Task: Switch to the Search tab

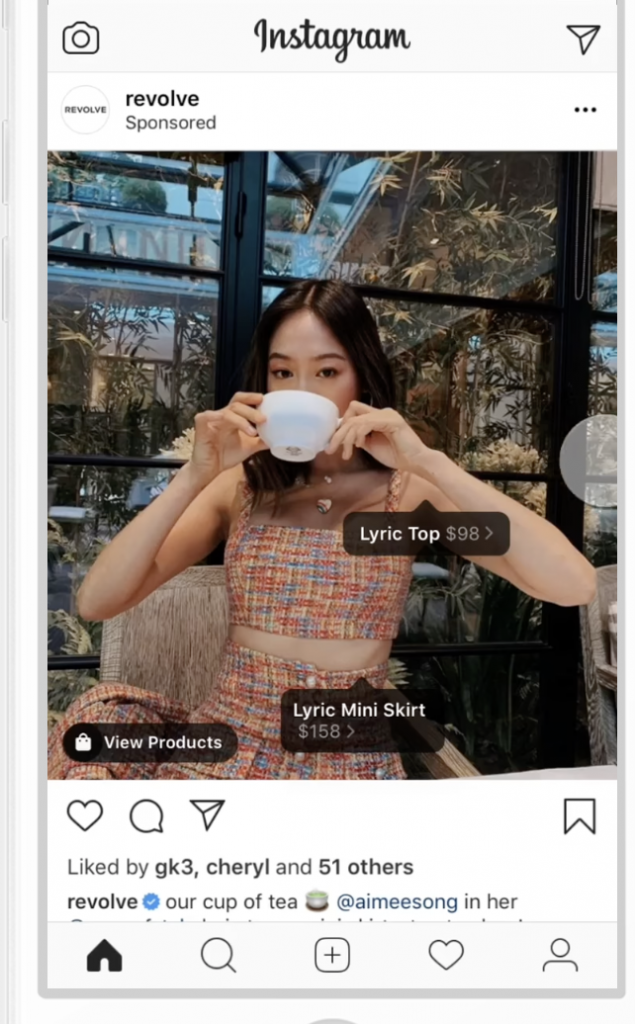Action: 218,956
